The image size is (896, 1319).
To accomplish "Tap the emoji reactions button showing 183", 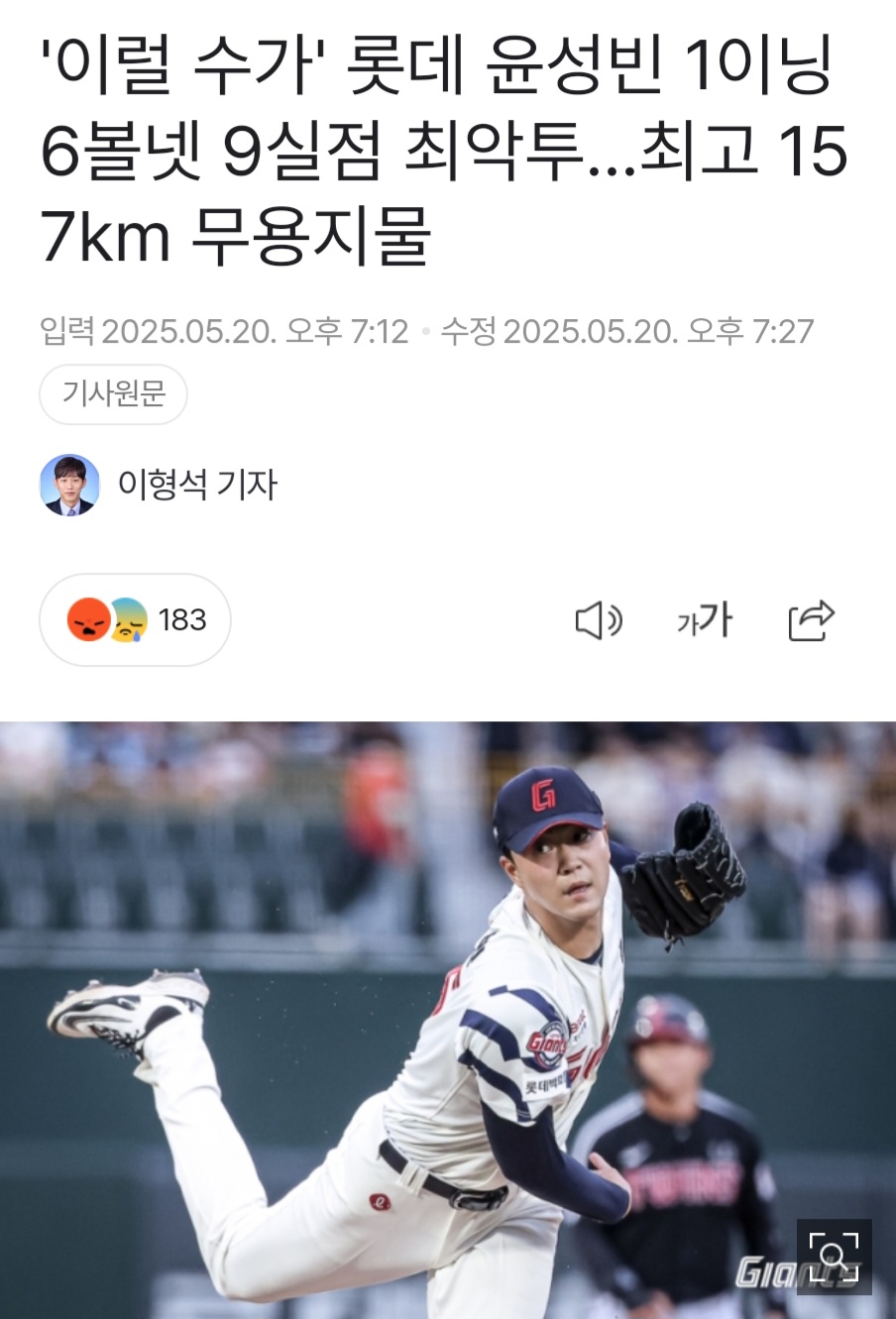I will (x=135, y=620).
